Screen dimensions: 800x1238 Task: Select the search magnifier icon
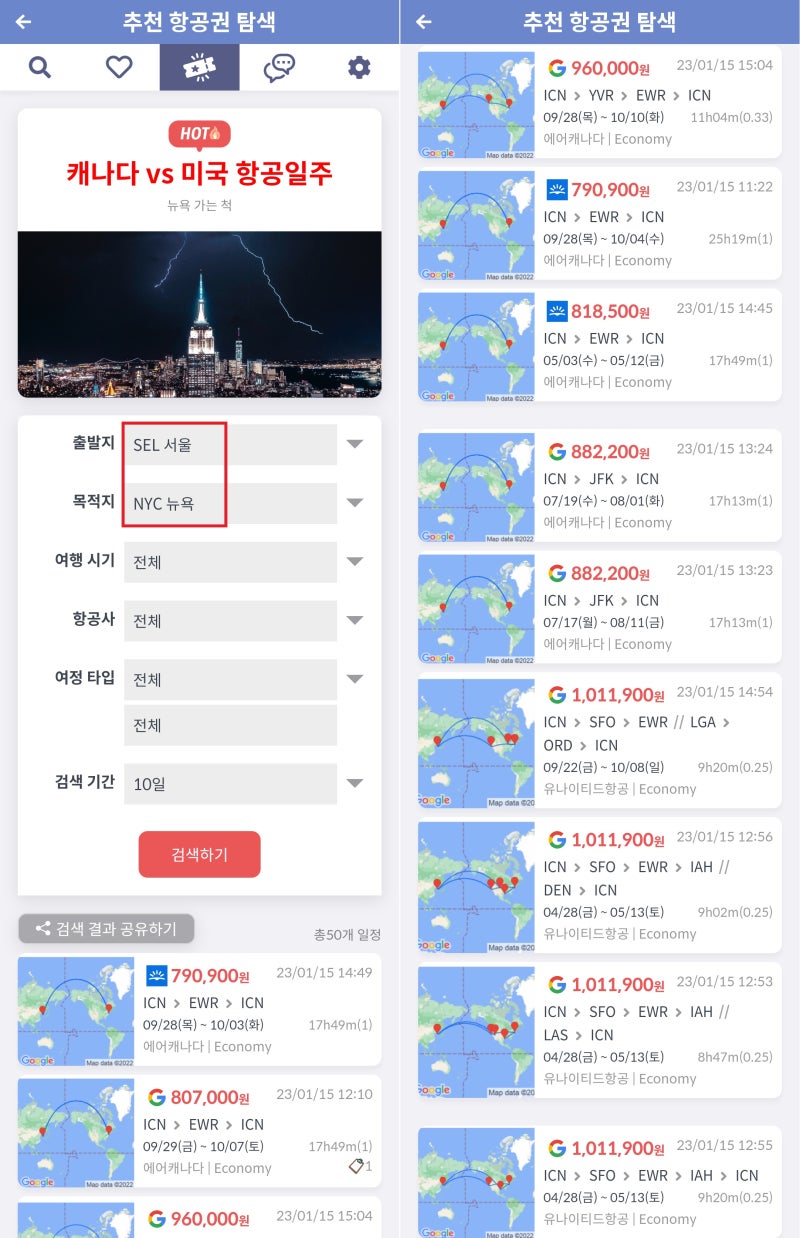(40, 68)
